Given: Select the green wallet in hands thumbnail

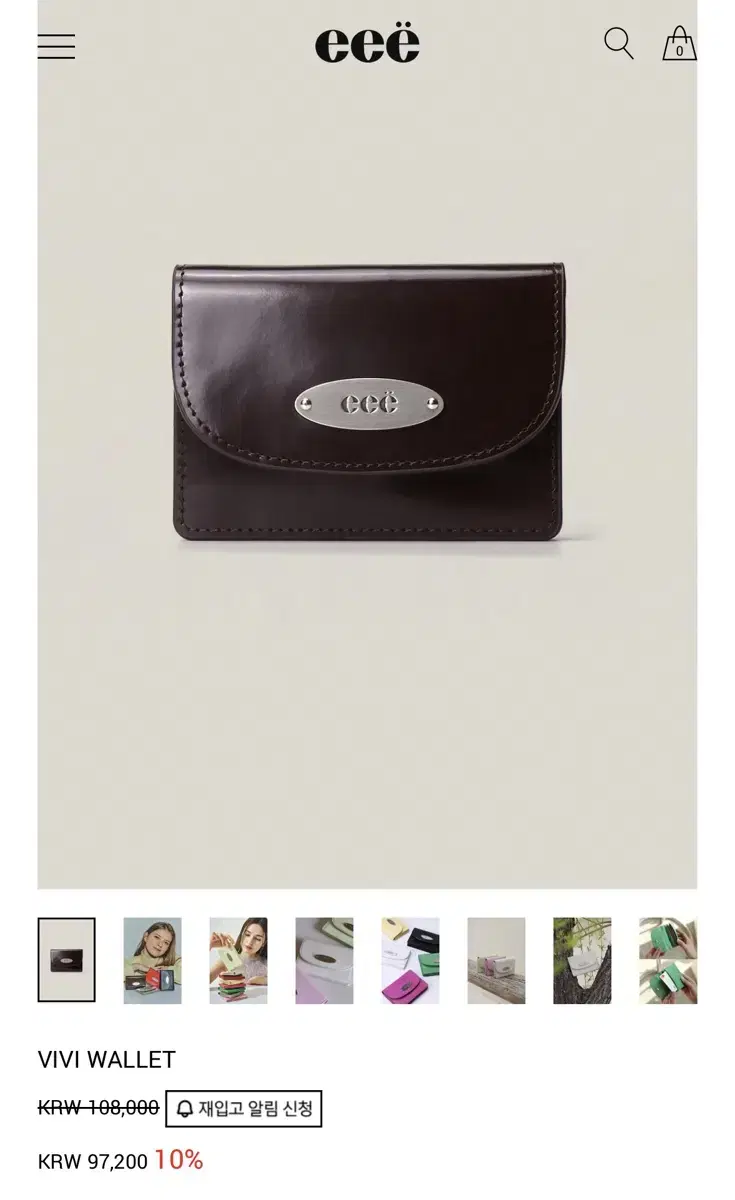Looking at the screenshot, I should (666, 960).
